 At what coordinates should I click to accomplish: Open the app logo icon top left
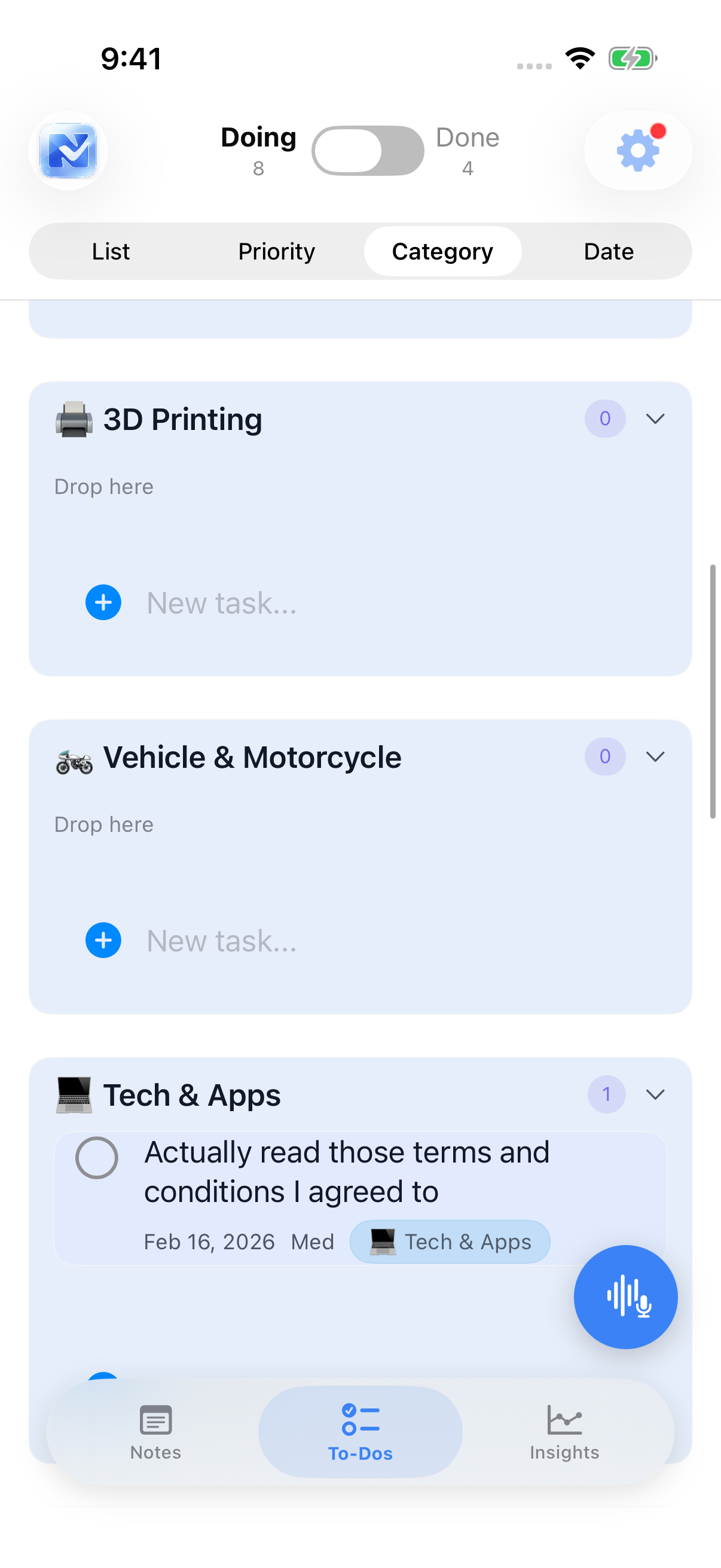click(68, 151)
